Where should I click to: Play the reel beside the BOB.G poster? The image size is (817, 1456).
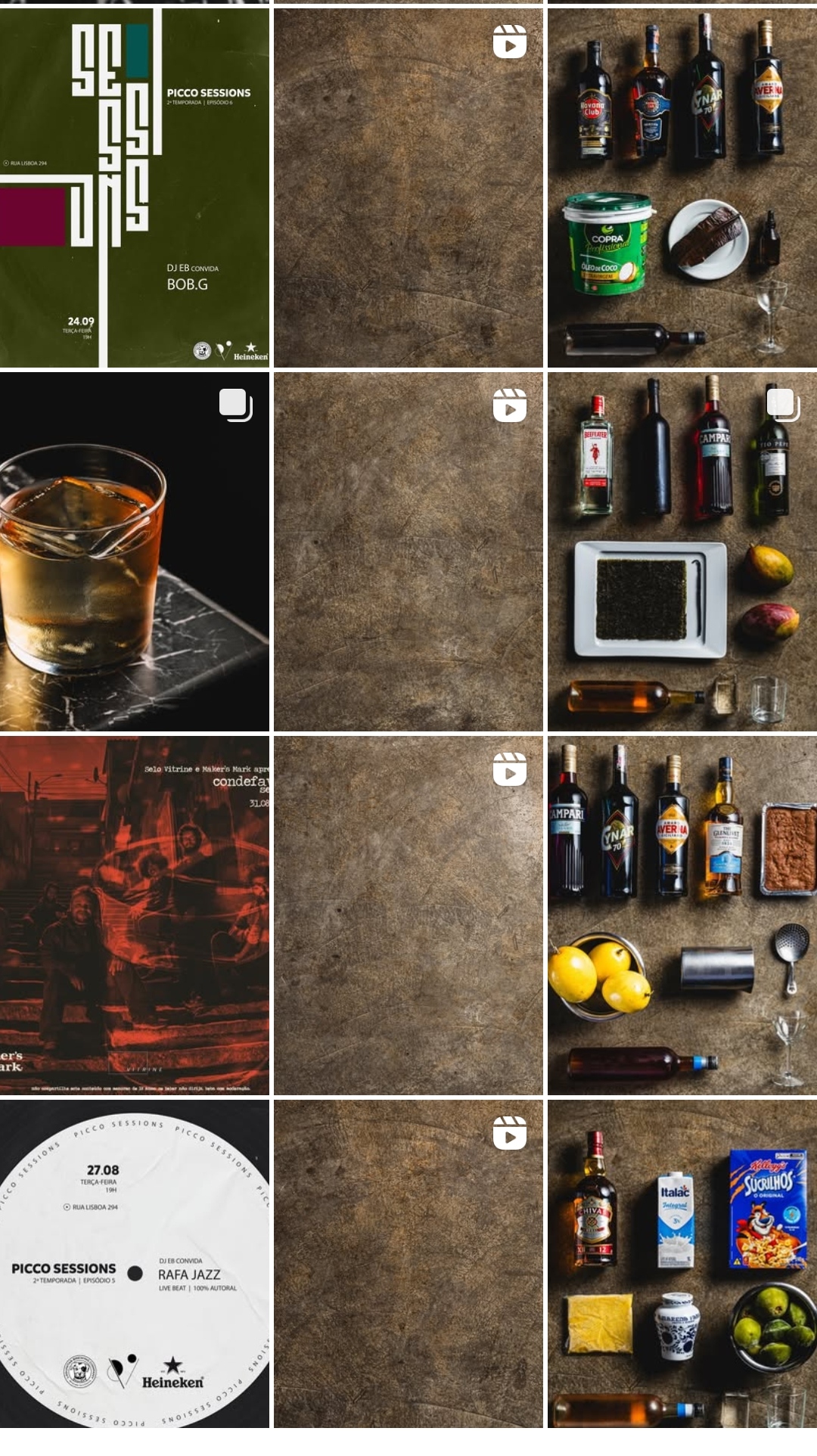[408, 188]
